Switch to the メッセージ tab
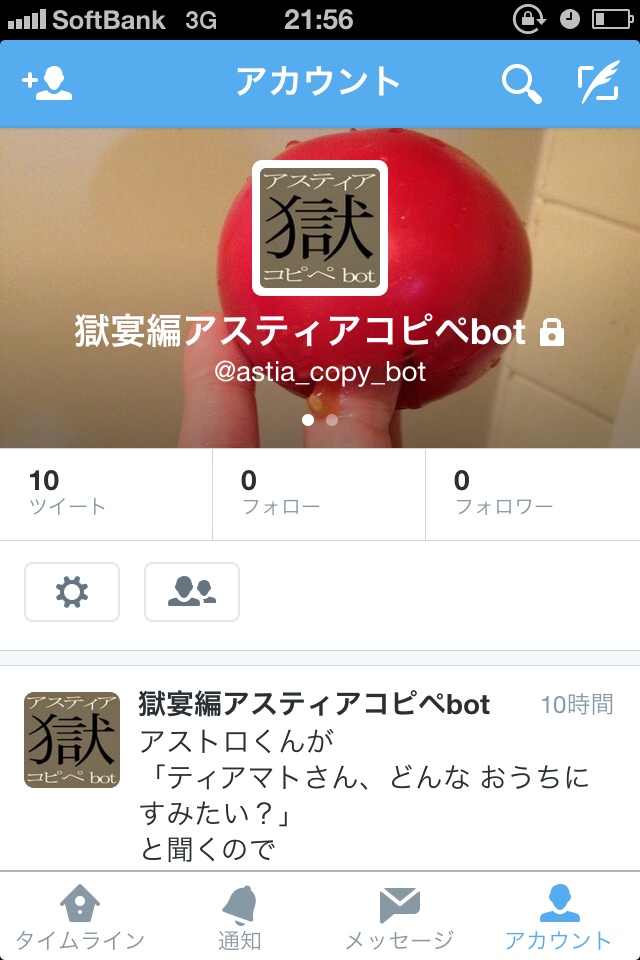Viewport: 640px width, 960px height. pyautogui.click(x=399, y=917)
